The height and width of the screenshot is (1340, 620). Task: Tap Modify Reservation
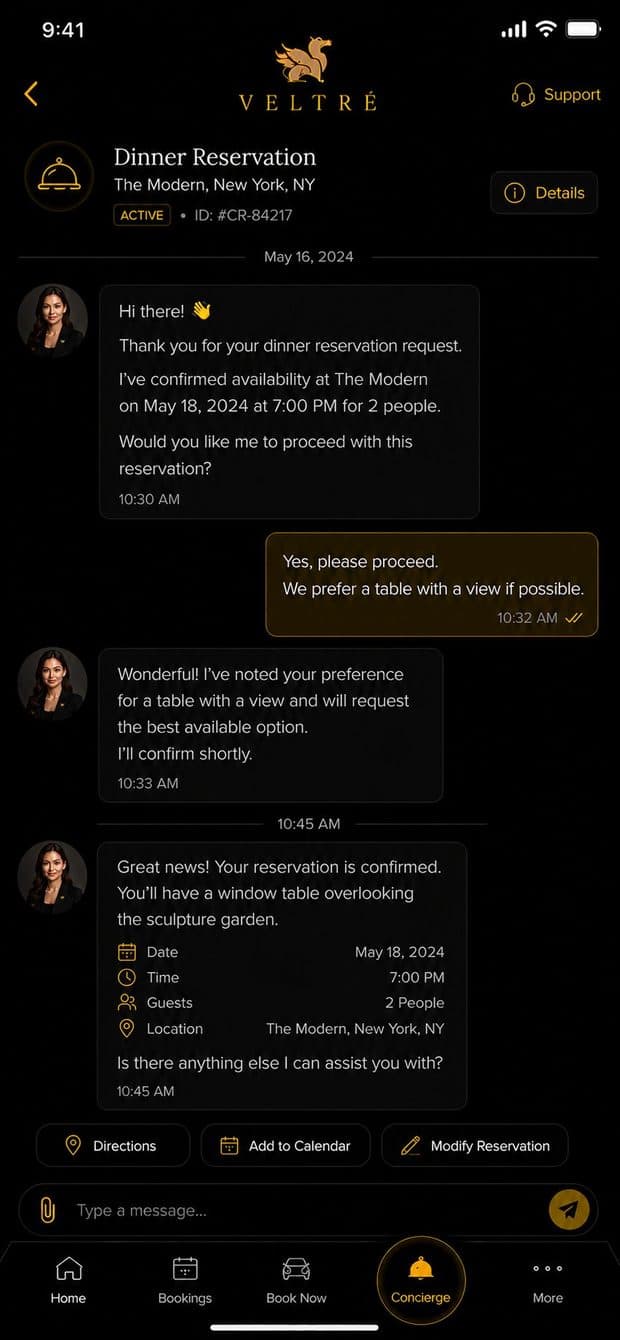[x=475, y=1146]
